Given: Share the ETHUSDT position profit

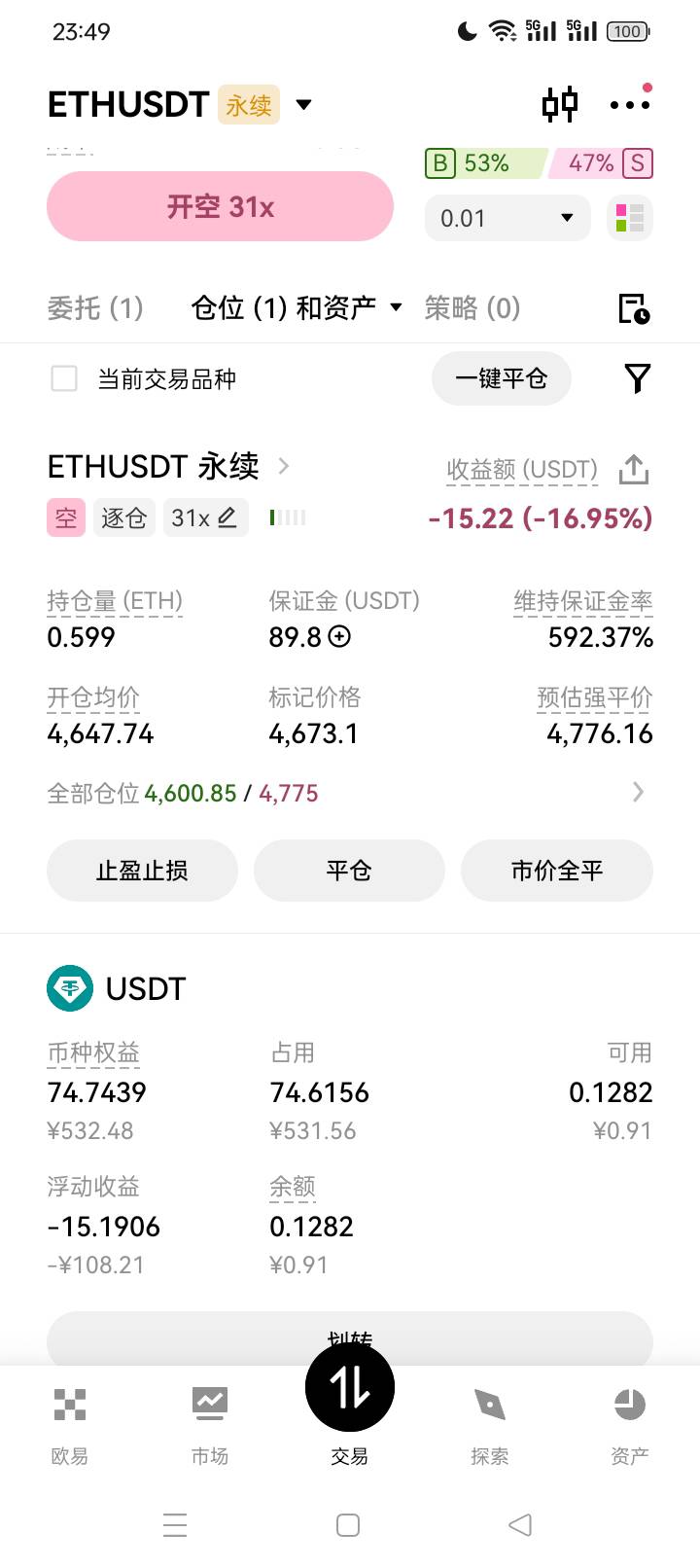Looking at the screenshot, I should pos(634,469).
